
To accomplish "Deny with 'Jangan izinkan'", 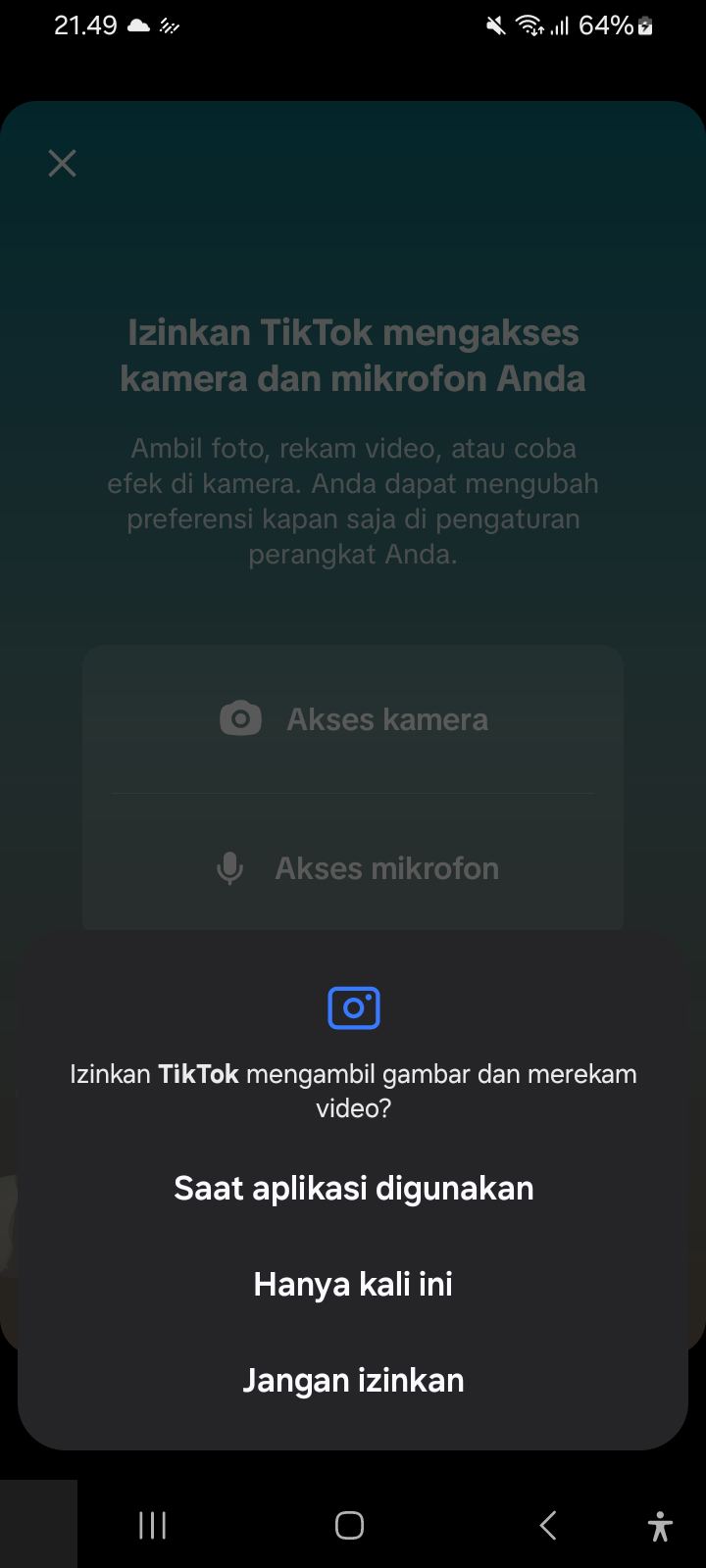I will [353, 1380].
